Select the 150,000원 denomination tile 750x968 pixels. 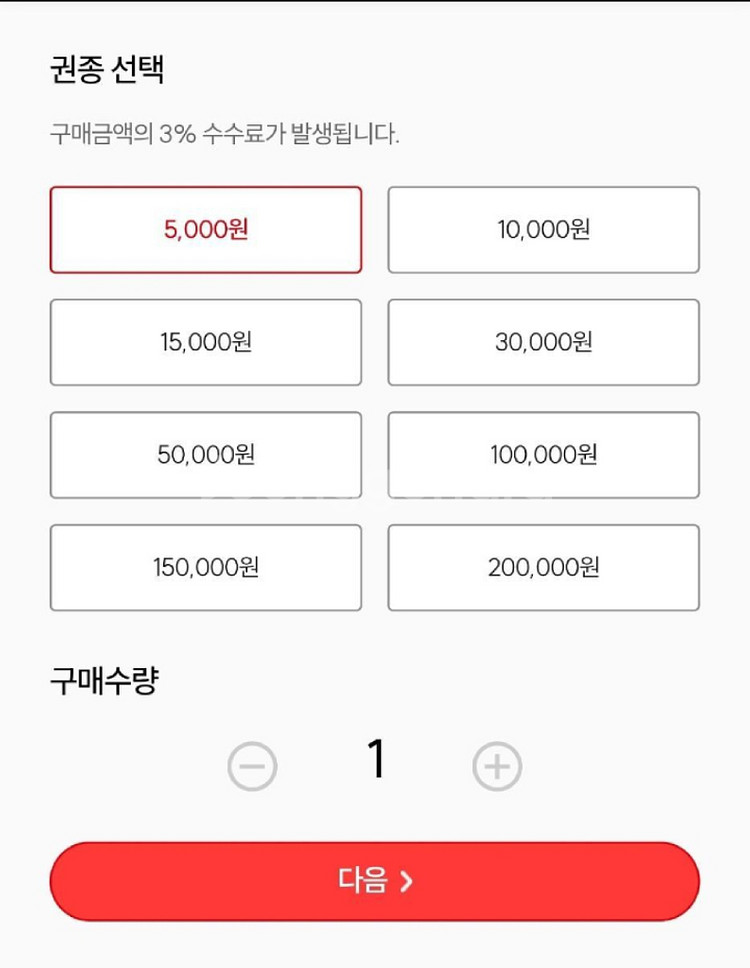204,567
